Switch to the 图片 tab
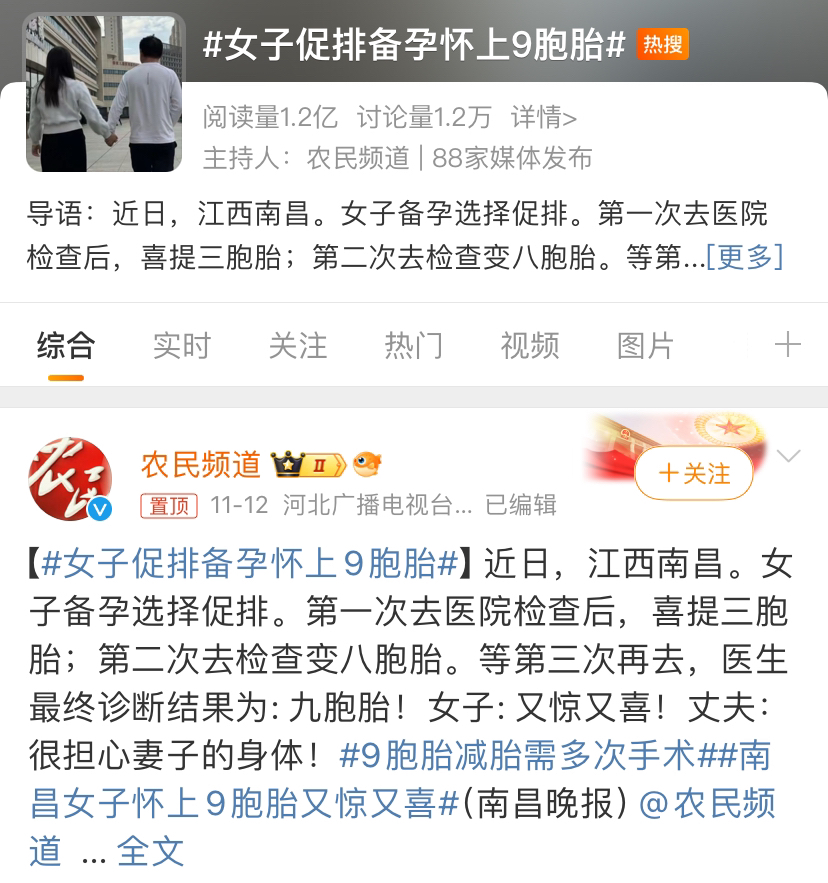 (646, 346)
